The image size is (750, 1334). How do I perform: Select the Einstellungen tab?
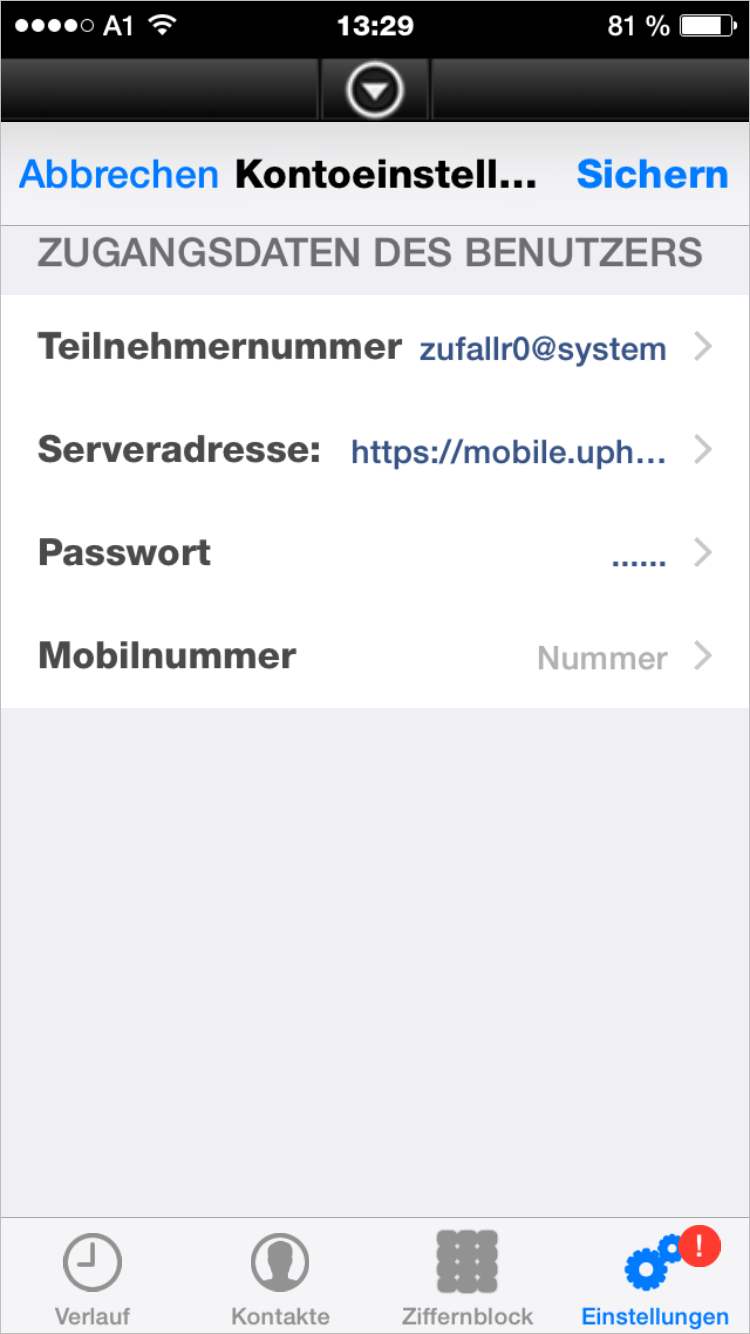(x=655, y=1277)
